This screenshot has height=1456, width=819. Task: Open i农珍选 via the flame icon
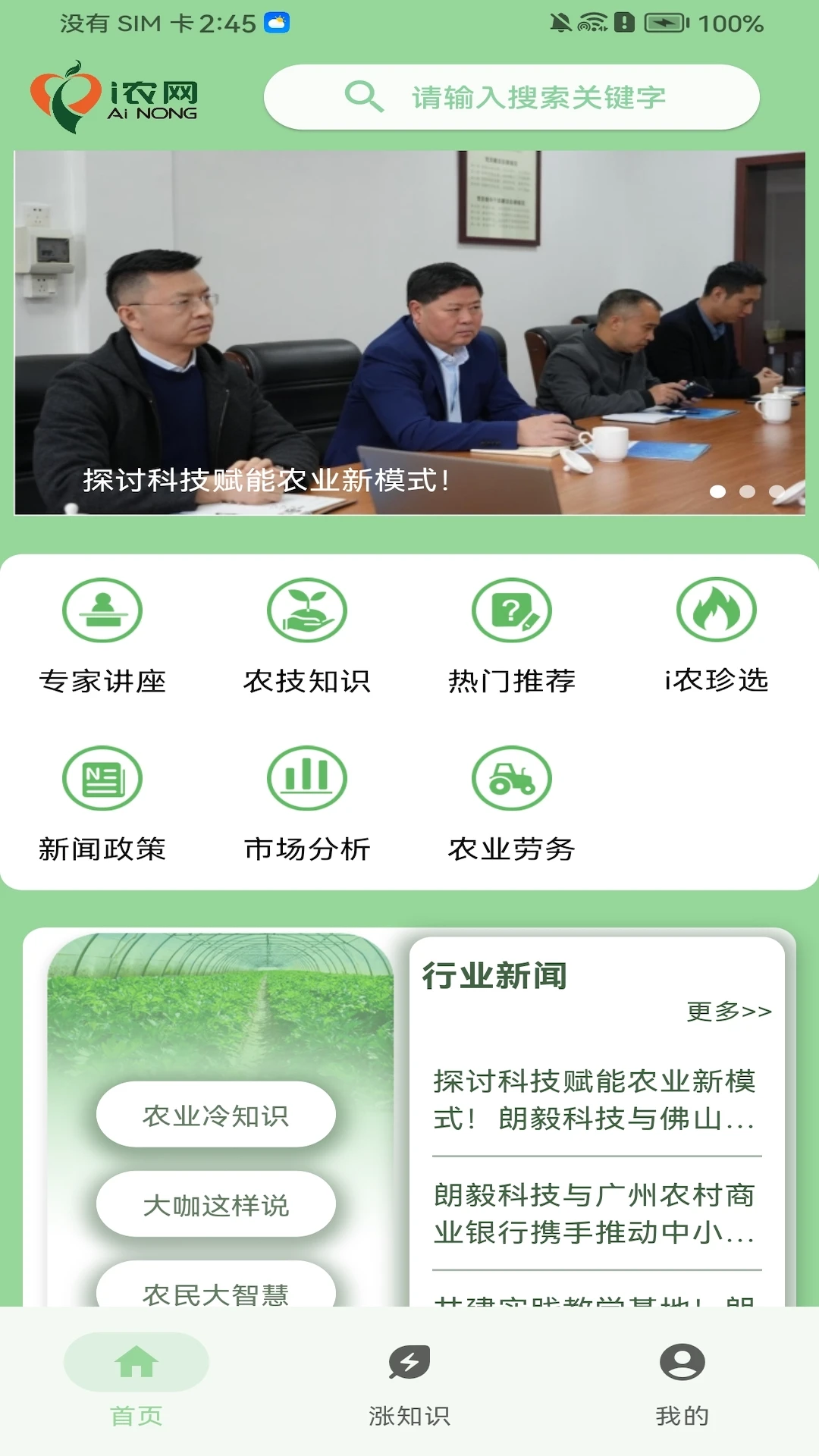point(715,610)
